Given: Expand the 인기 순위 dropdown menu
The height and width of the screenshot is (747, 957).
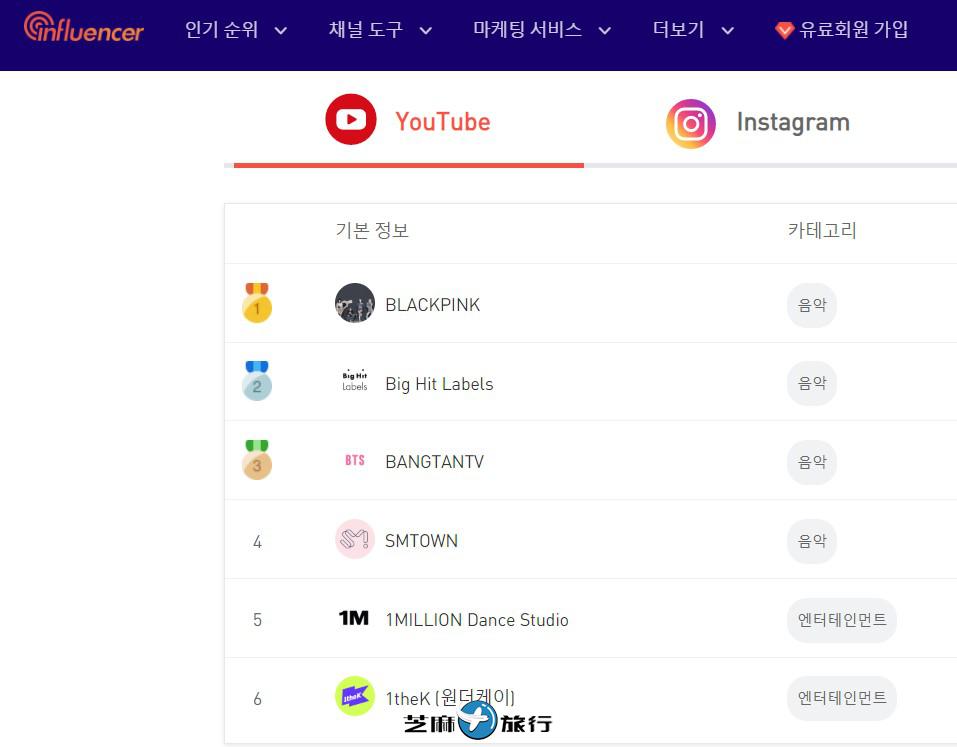Looking at the screenshot, I should coord(236,30).
